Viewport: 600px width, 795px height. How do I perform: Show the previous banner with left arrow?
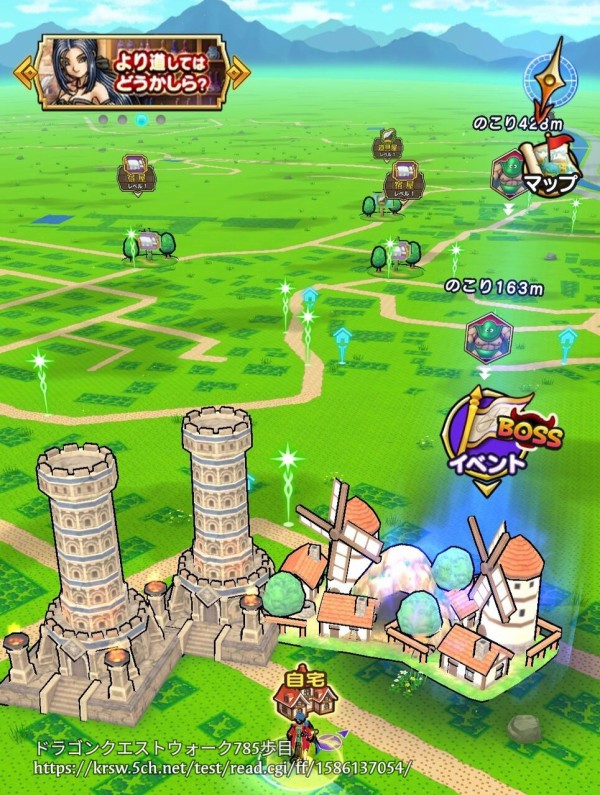click(24, 72)
